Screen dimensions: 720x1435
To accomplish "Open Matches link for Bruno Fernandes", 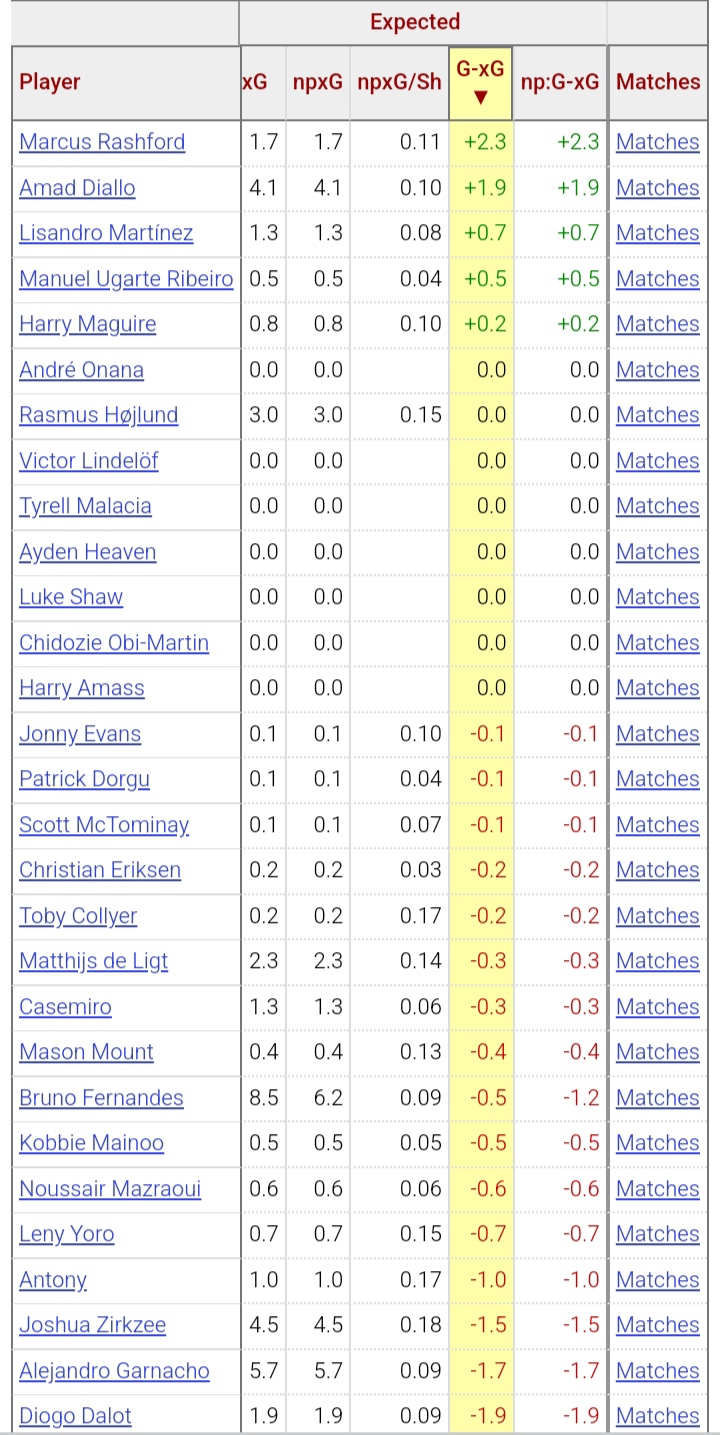I will 658,1098.
